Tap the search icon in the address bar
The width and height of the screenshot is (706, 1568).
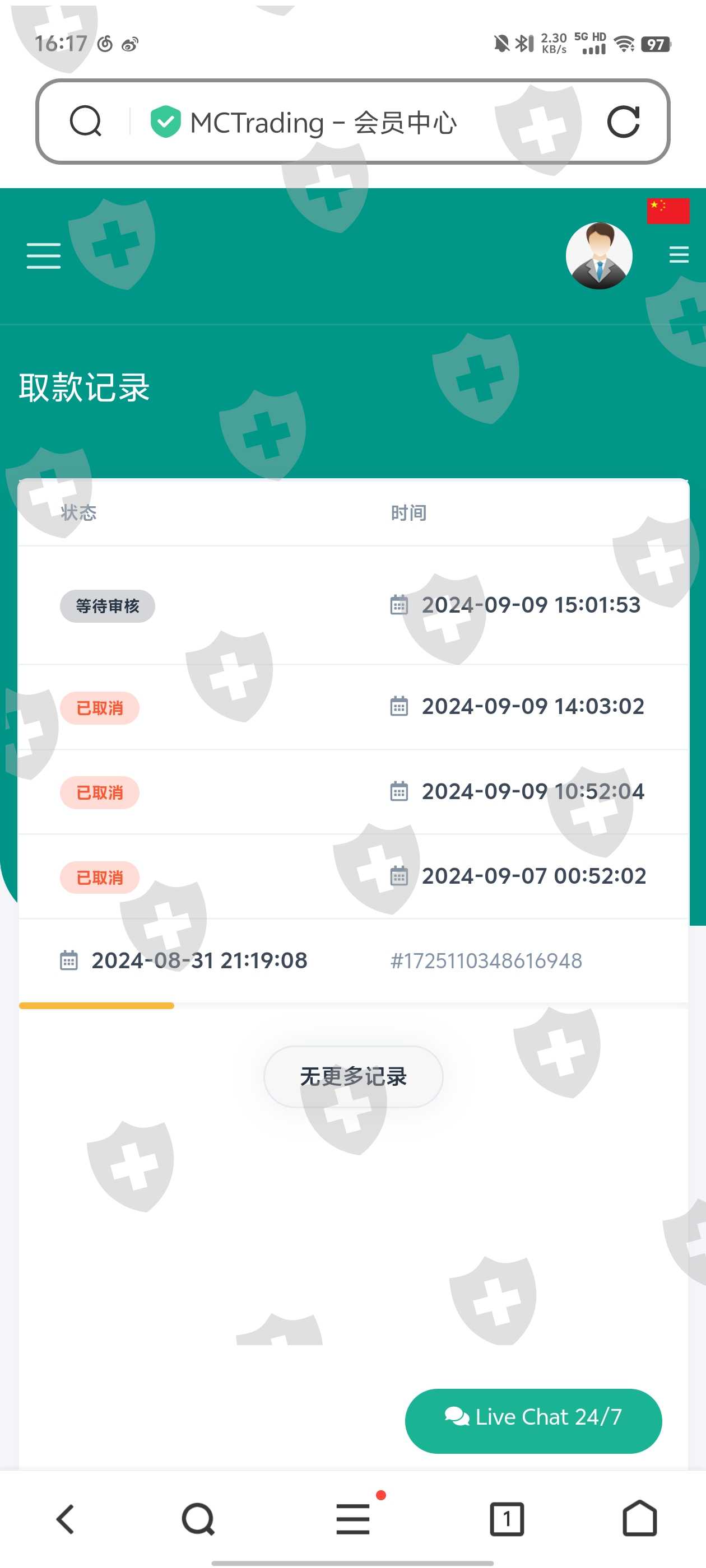(x=85, y=121)
